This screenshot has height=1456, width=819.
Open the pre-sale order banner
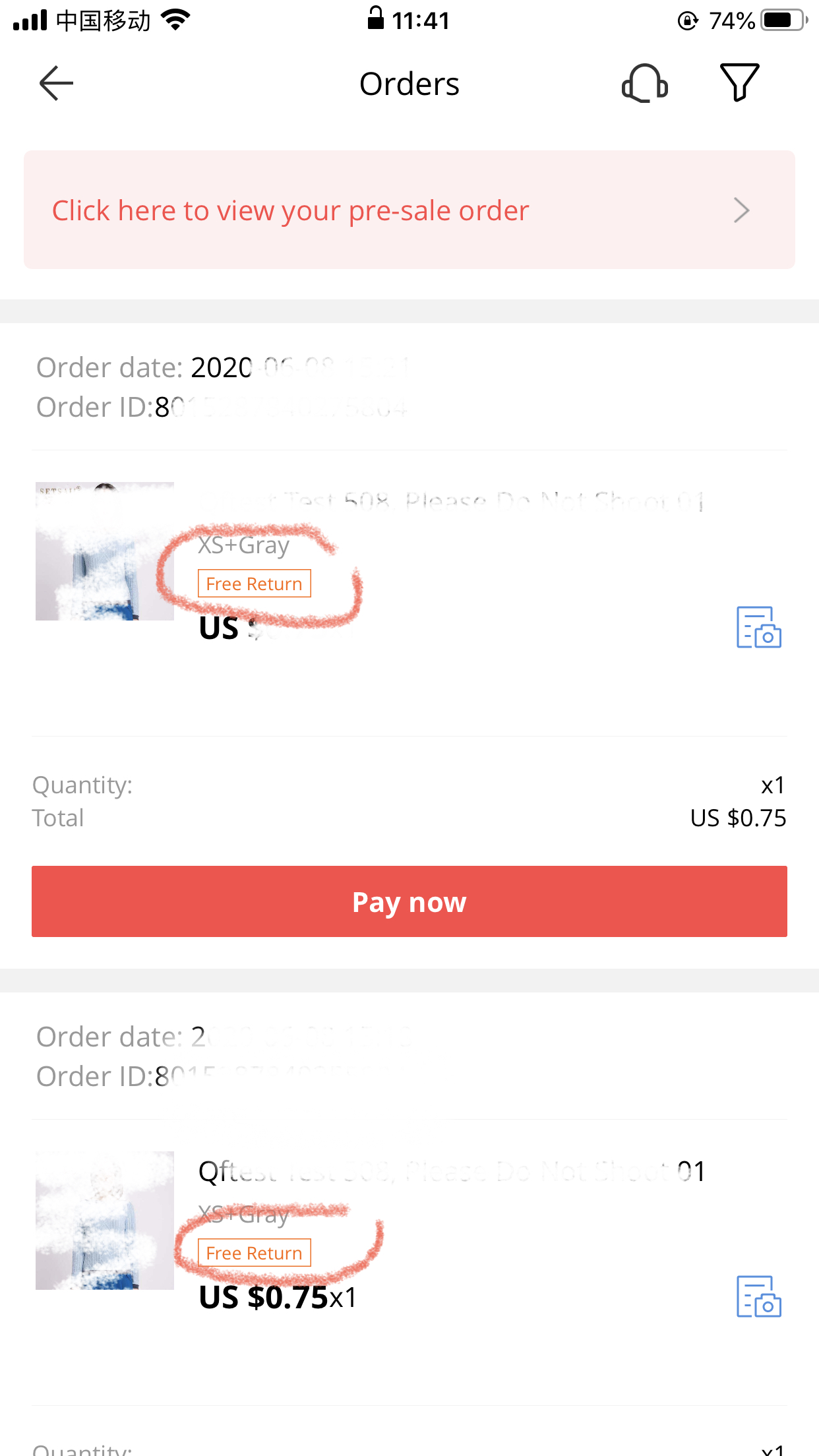click(x=409, y=210)
